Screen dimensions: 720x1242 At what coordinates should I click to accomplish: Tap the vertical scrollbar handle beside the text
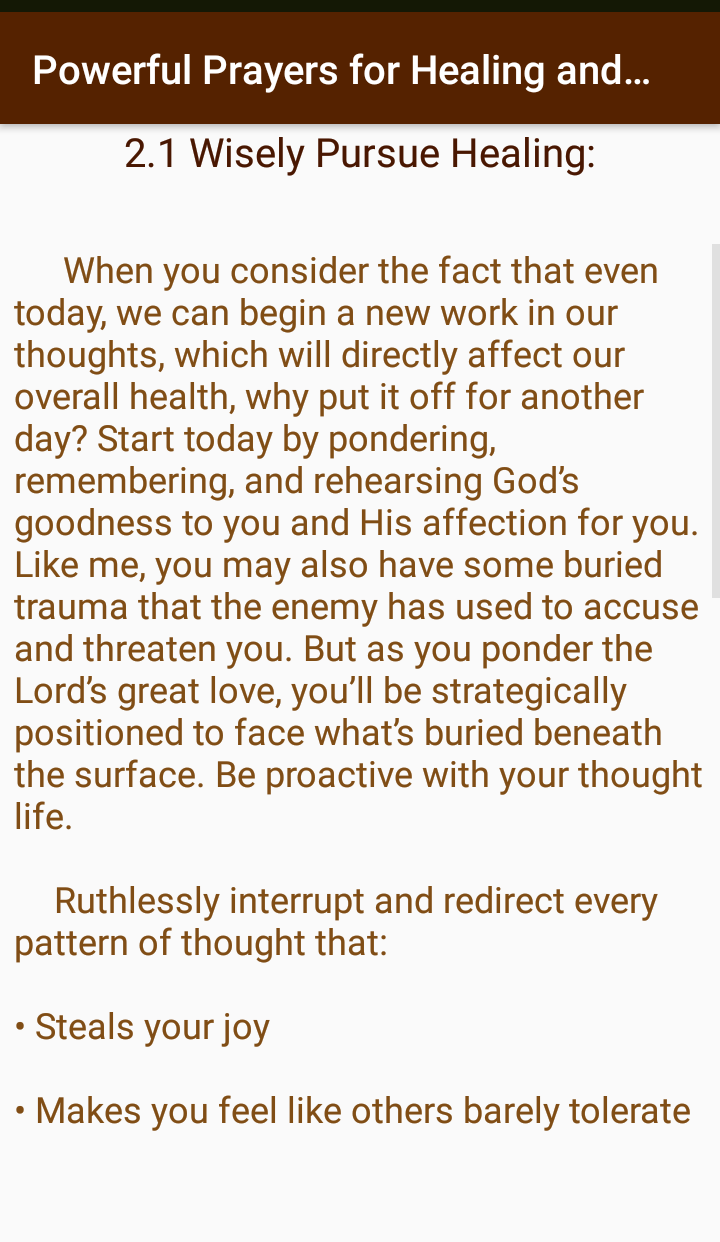(x=715, y=421)
